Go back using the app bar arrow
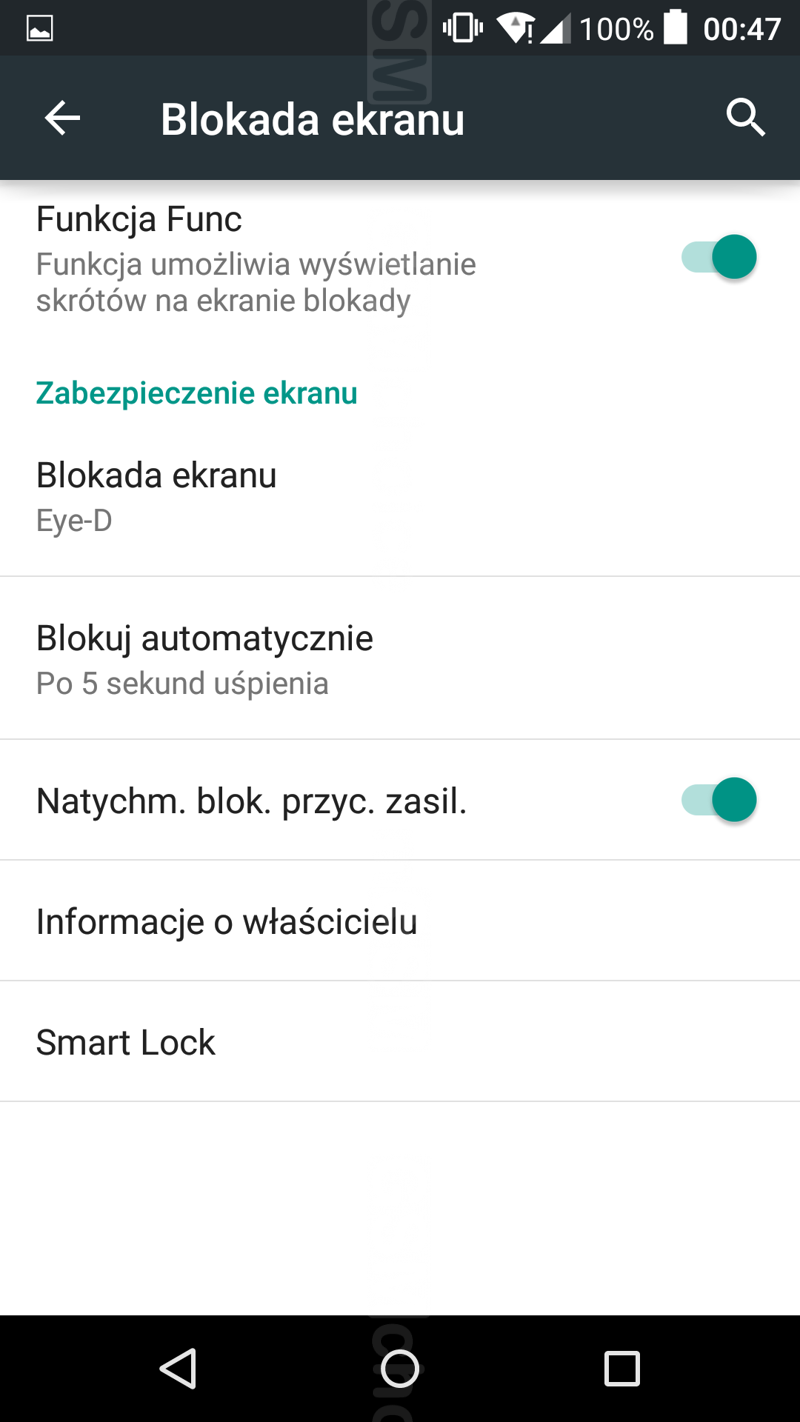Viewport: 800px width, 1422px height. tap(62, 118)
